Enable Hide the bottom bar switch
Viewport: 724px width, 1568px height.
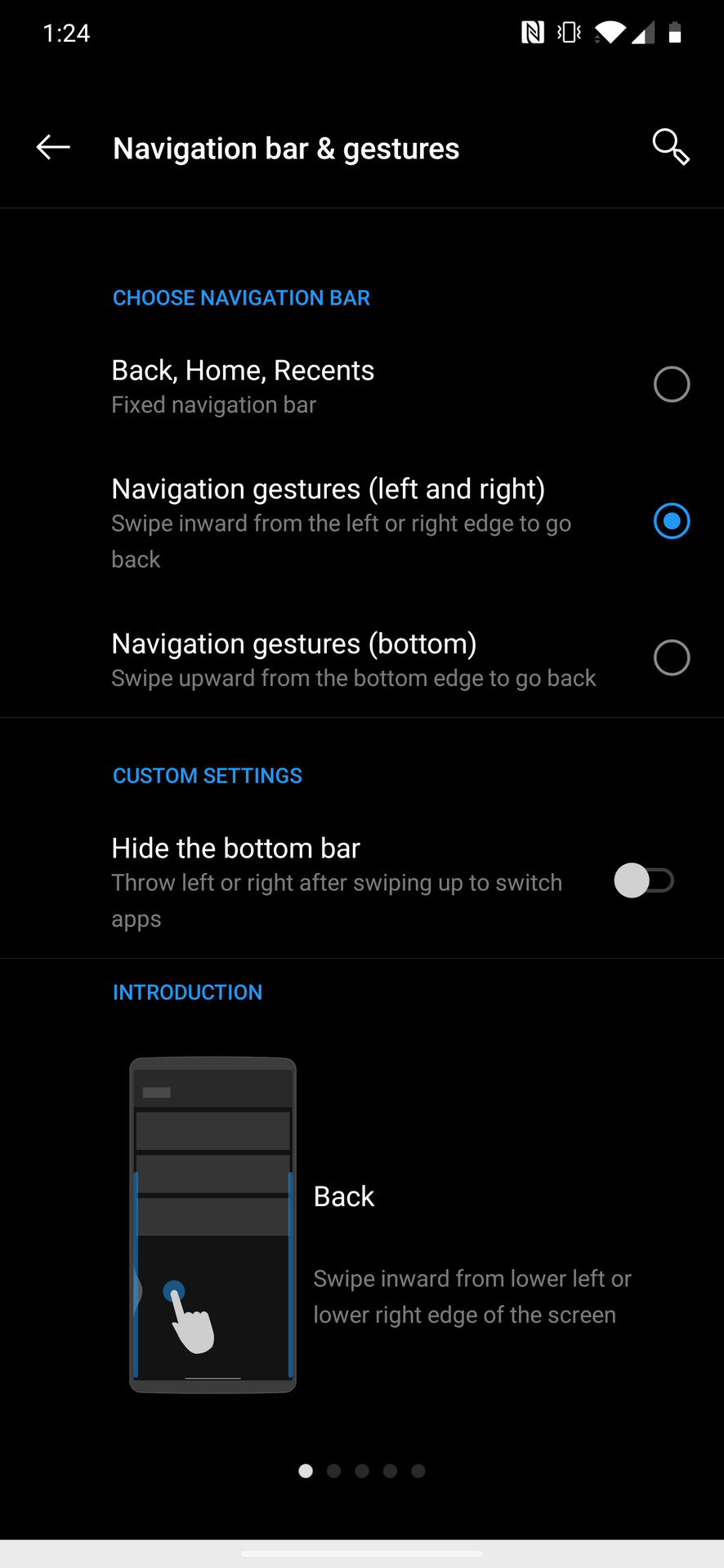click(x=644, y=881)
